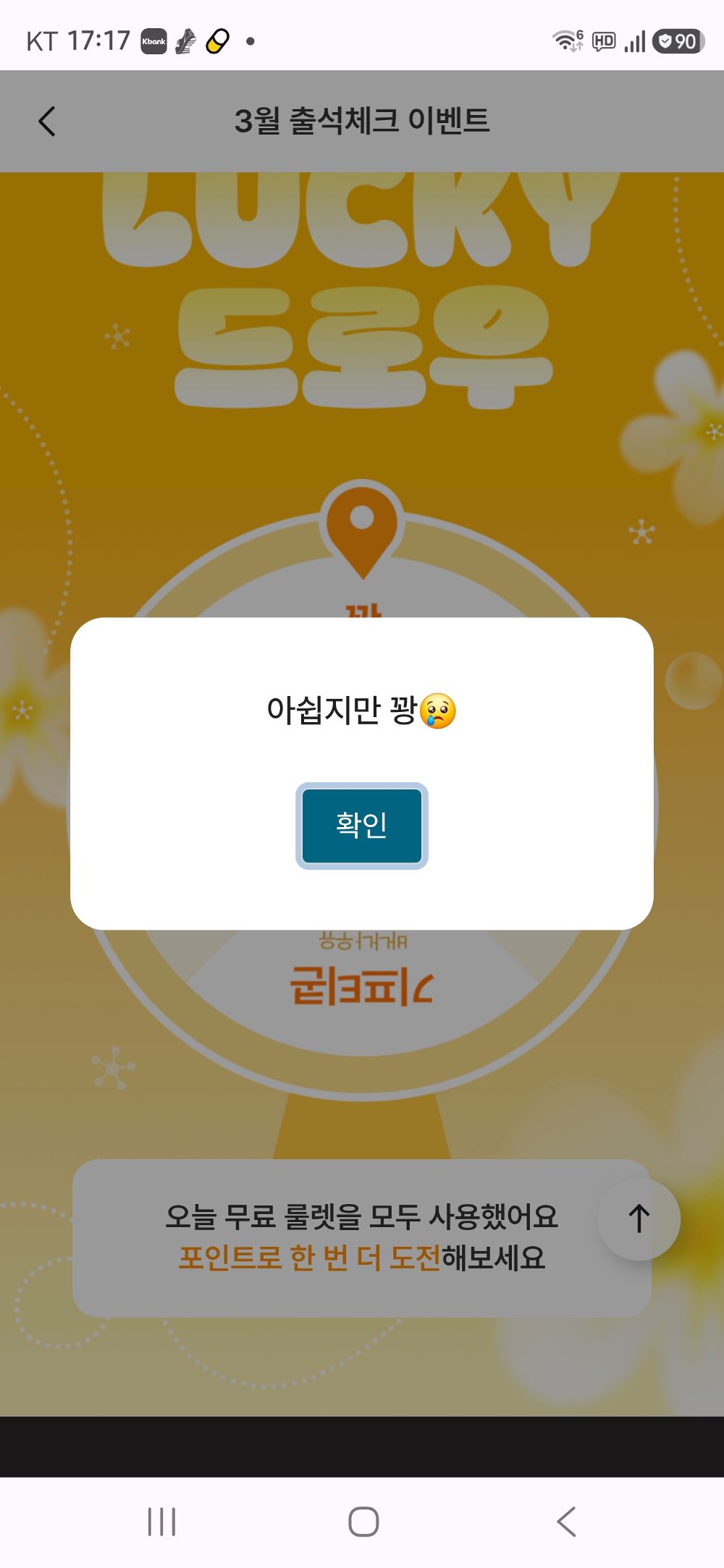724x1568 pixels.
Task: Tap the scroll-to-top arrow button
Action: (637, 1217)
